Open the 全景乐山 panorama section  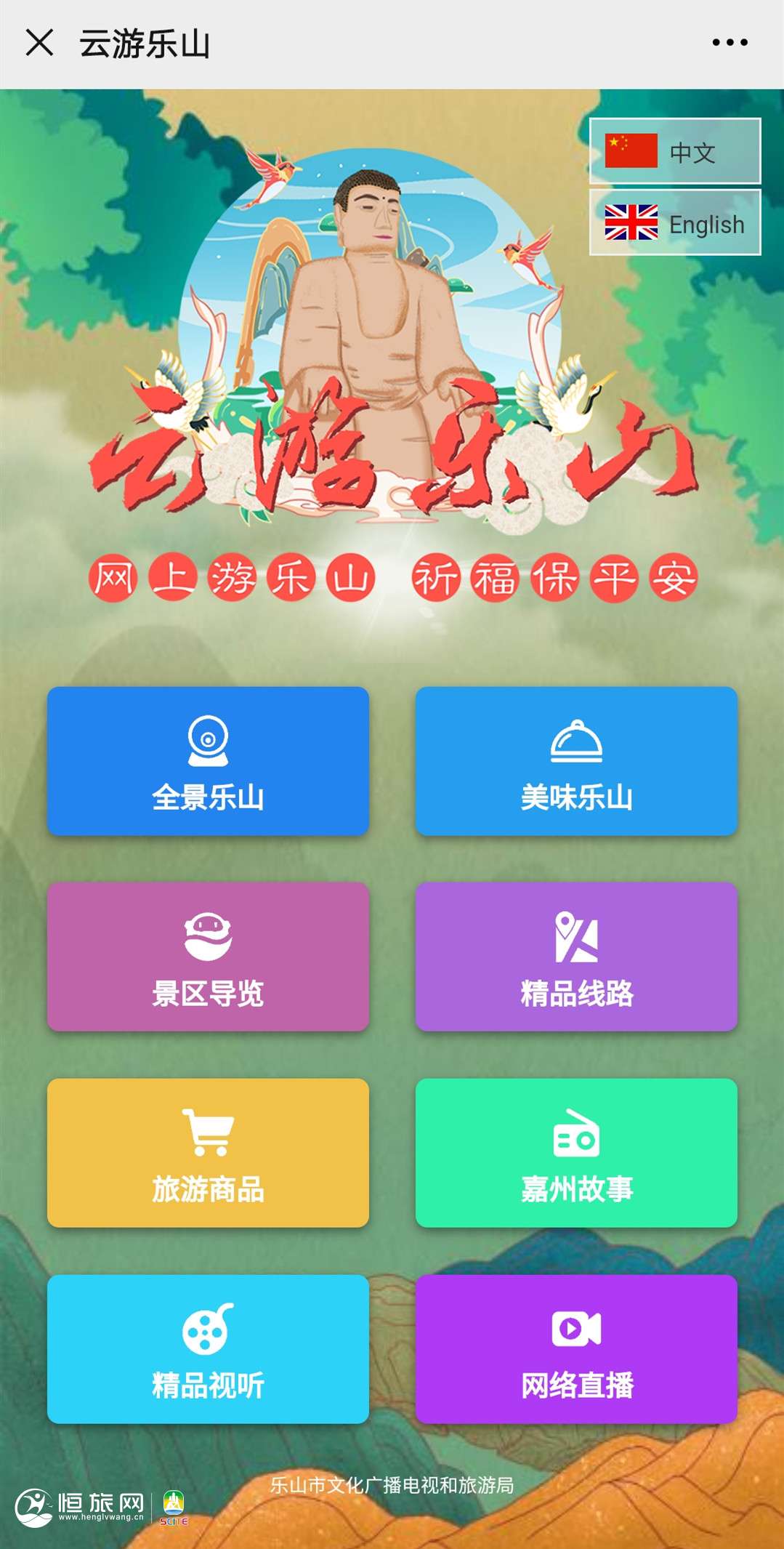tap(208, 761)
